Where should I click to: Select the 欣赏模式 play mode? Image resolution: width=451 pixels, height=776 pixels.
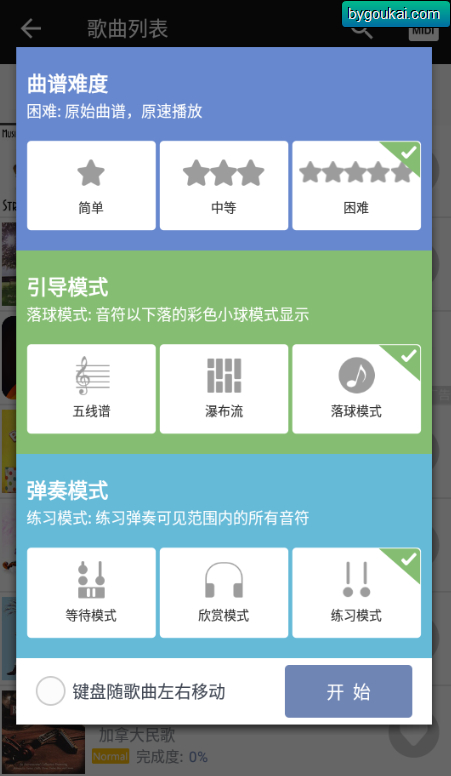(224, 593)
